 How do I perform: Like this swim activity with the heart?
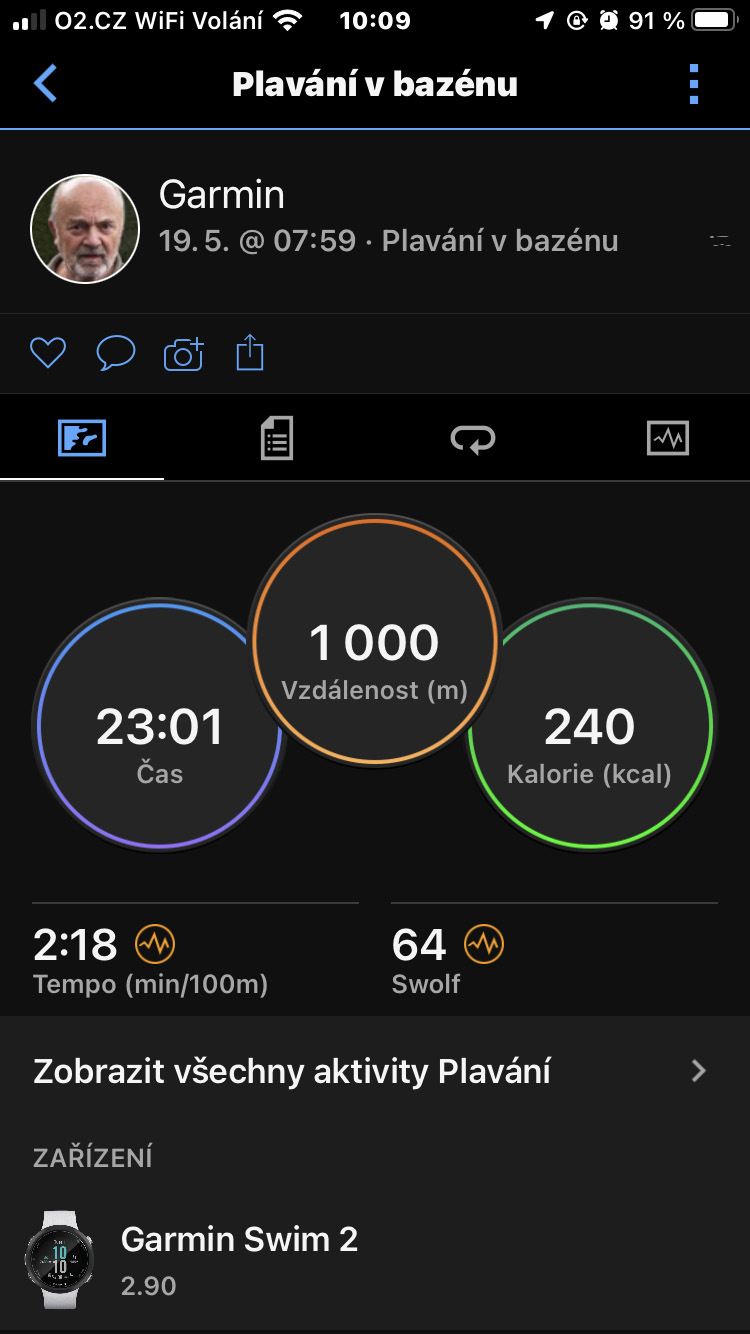48,353
